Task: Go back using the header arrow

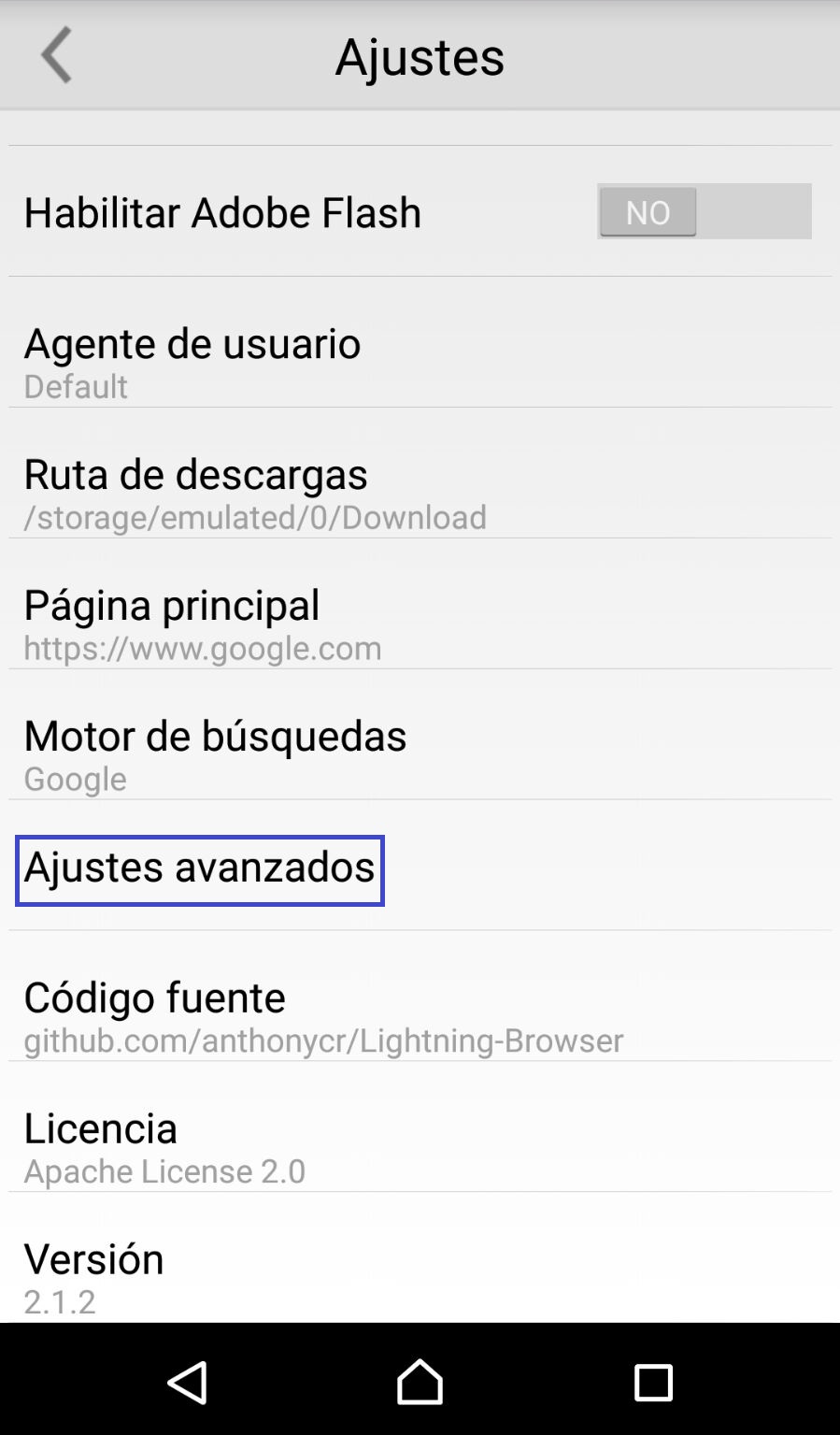Action: point(56,54)
